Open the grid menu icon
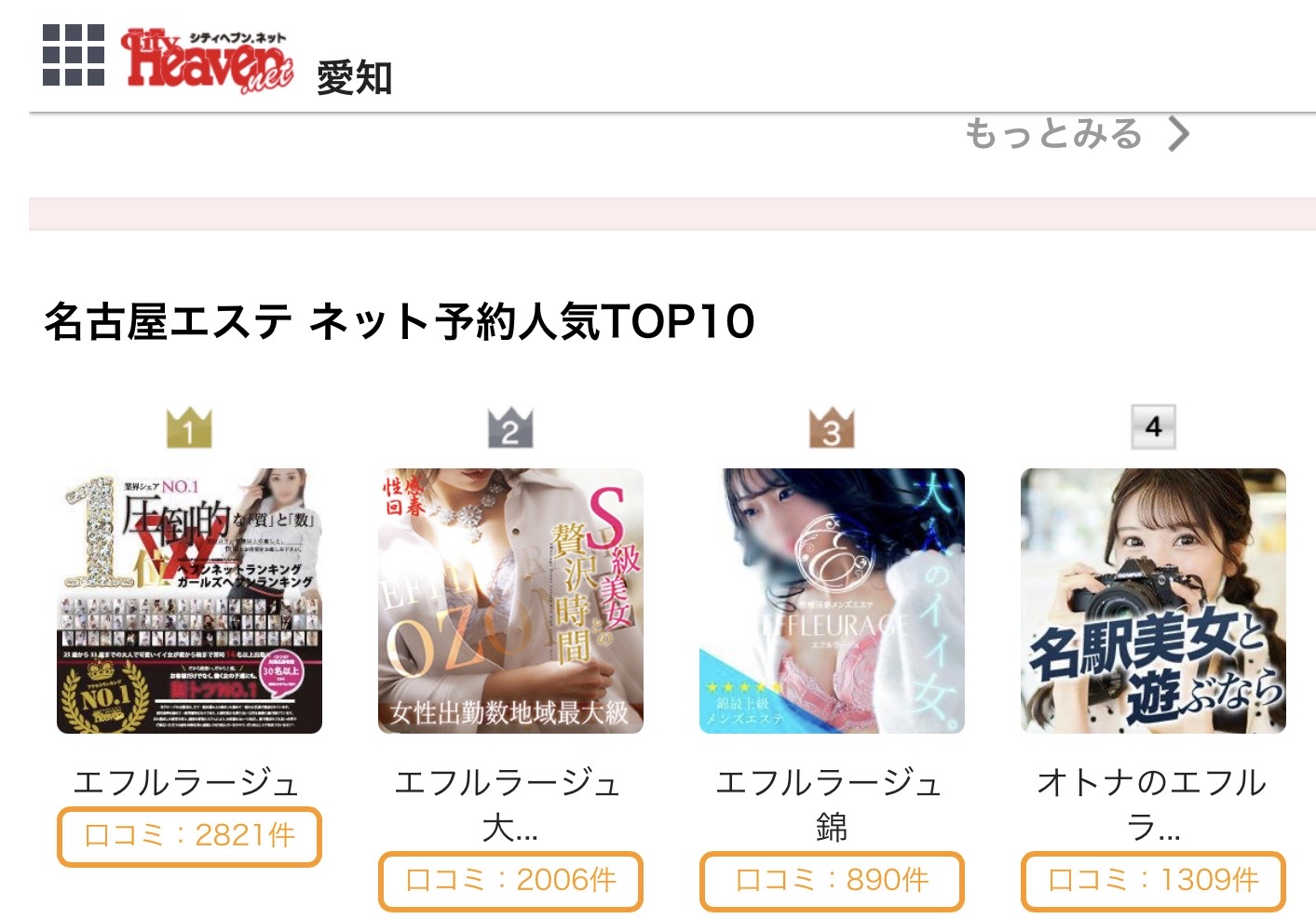 click(74, 56)
